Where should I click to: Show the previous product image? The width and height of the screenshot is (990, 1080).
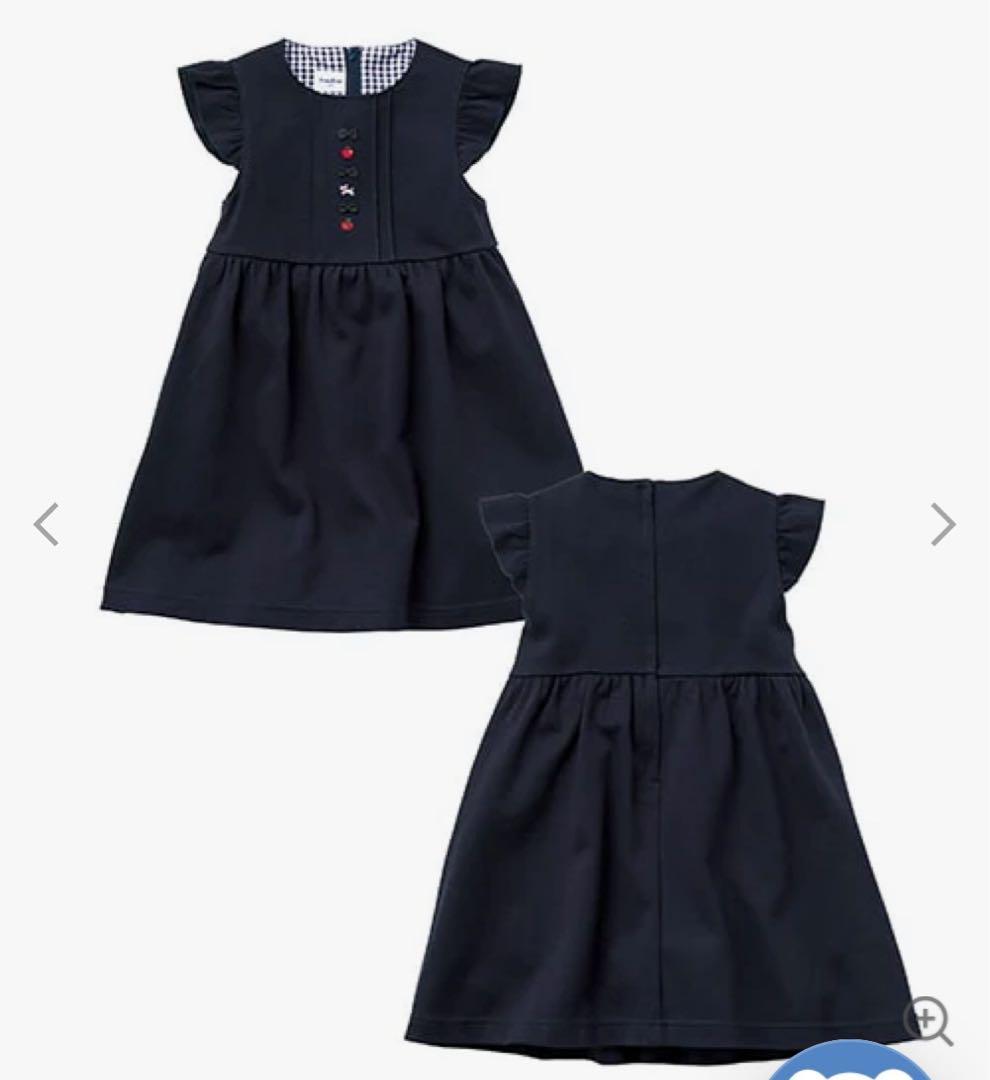(x=46, y=524)
